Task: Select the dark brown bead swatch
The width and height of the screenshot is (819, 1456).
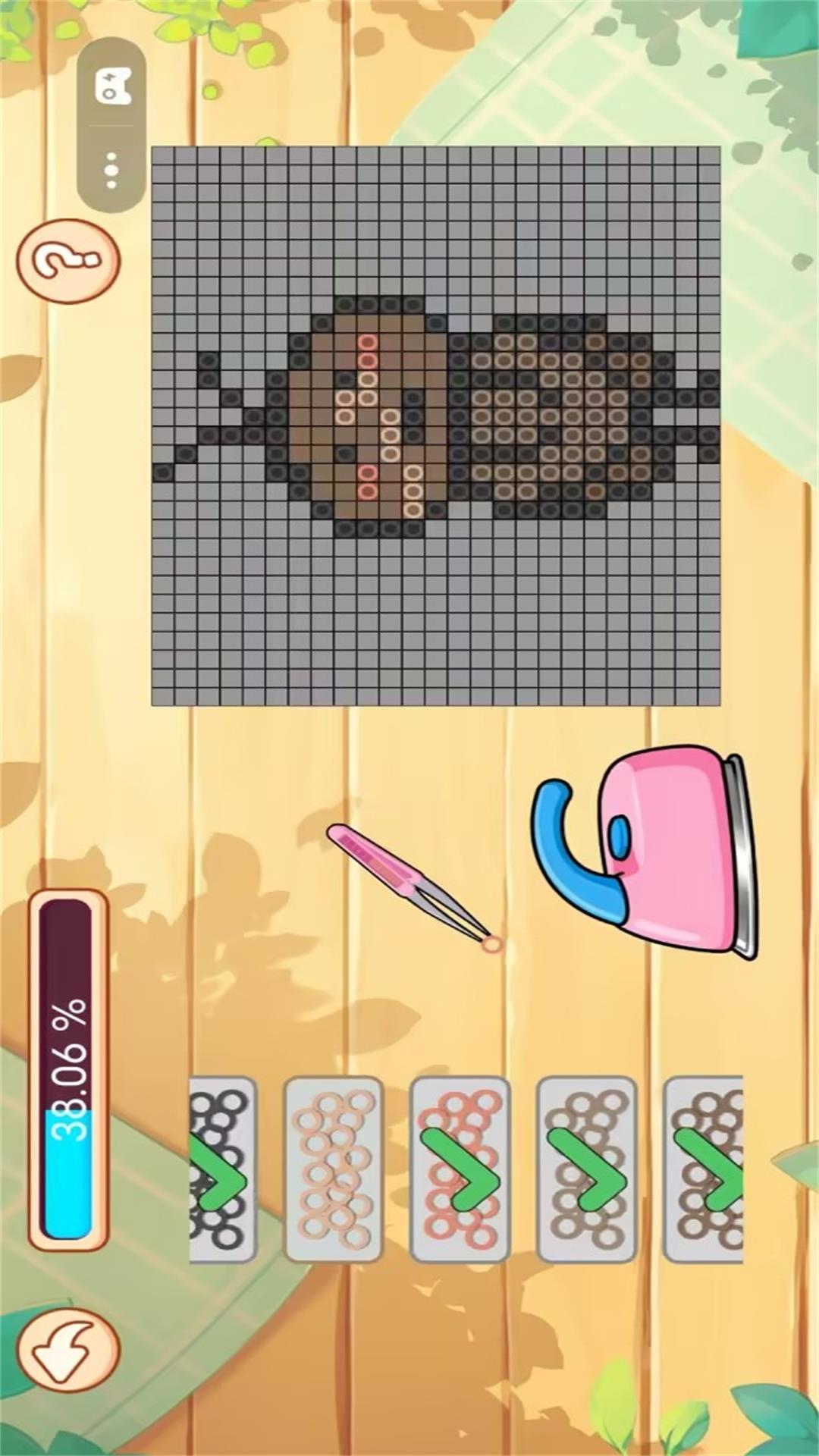Action: click(x=704, y=1169)
